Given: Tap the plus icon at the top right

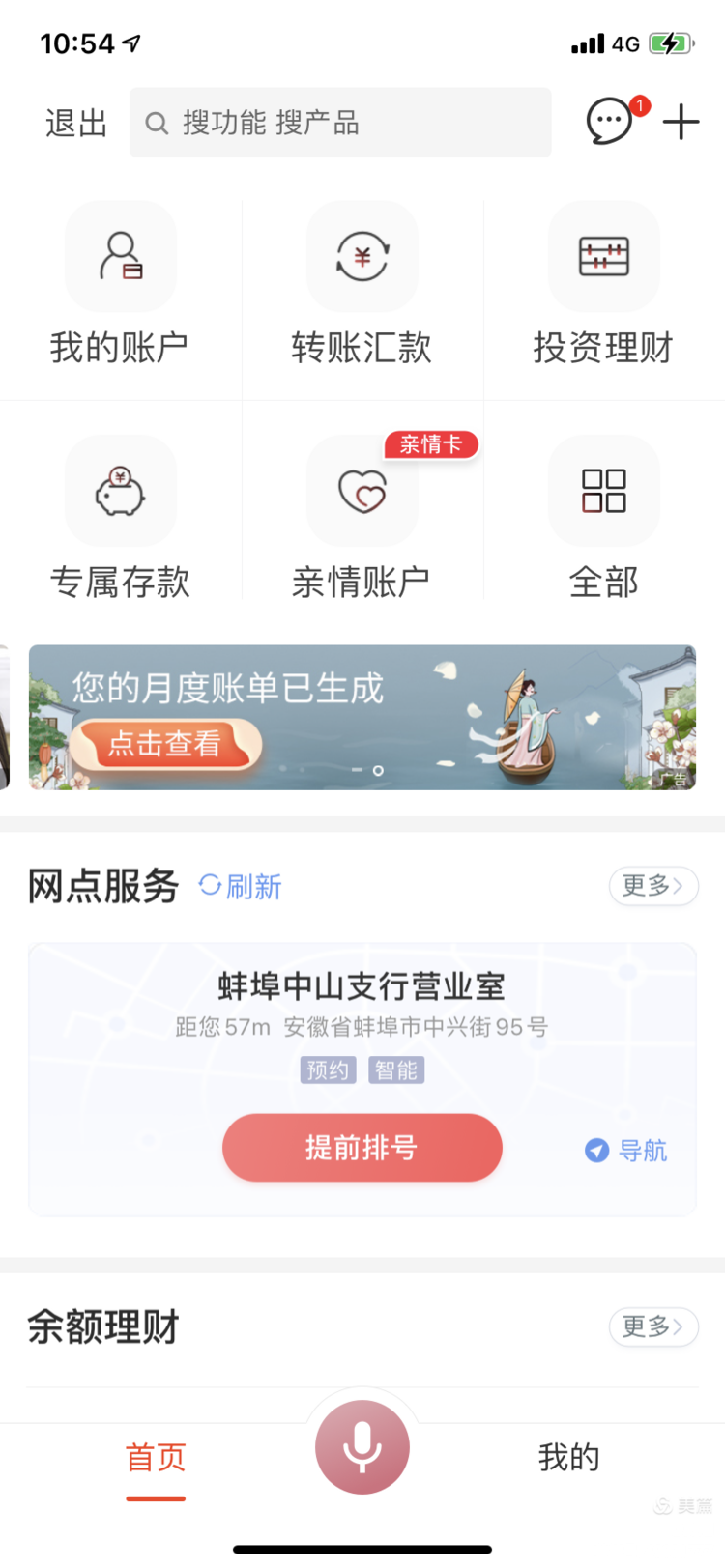Looking at the screenshot, I should click(x=681, y=122).
